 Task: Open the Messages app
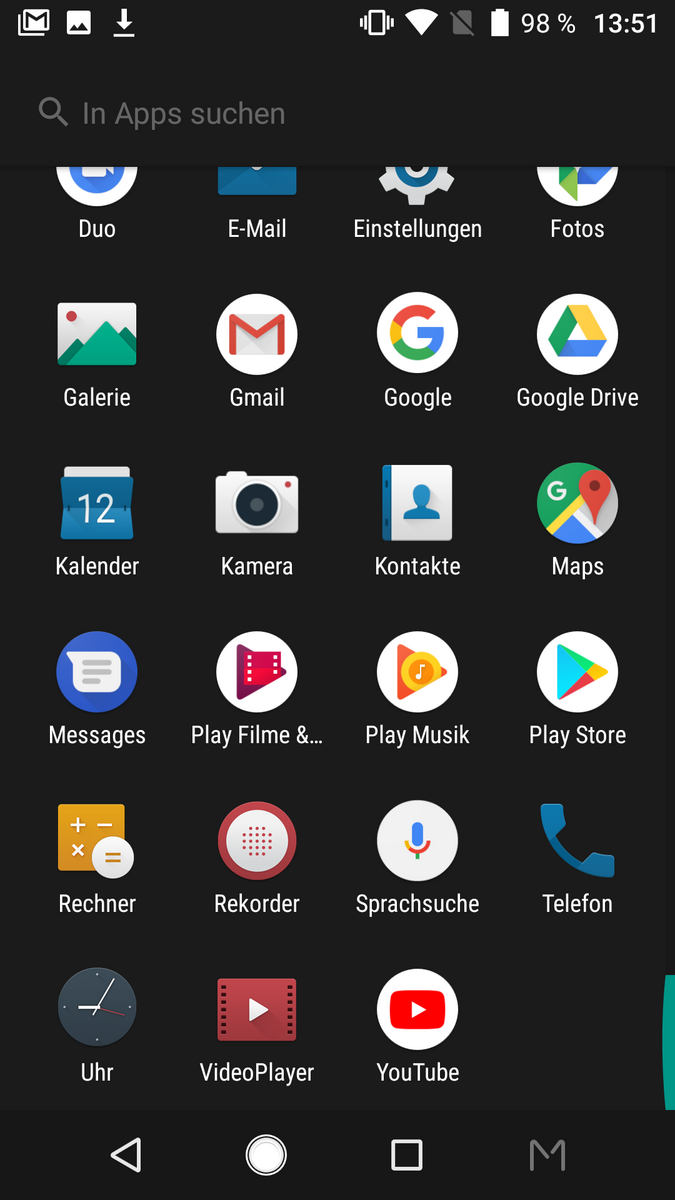coord(97,672)
